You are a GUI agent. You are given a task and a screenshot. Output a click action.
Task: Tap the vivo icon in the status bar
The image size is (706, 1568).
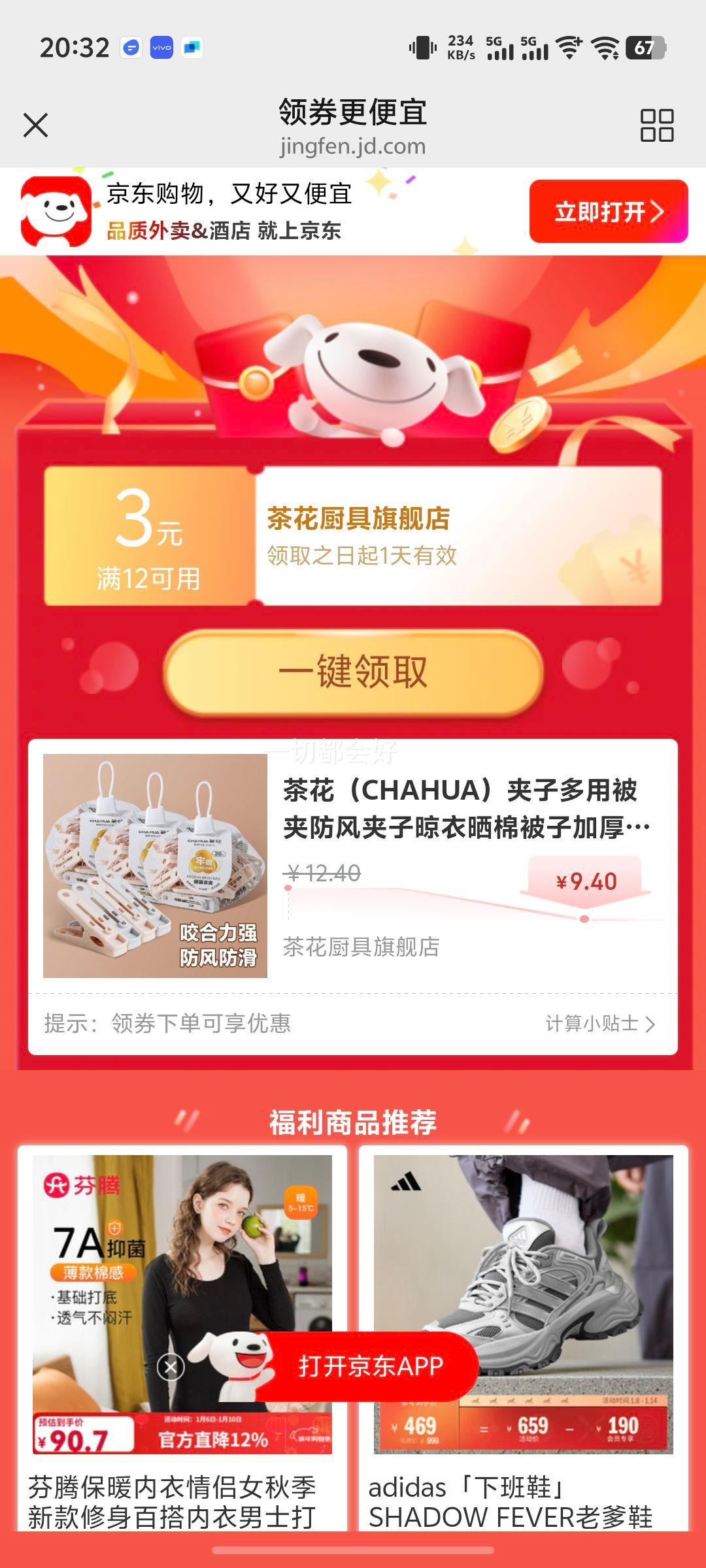click(161, 47)
